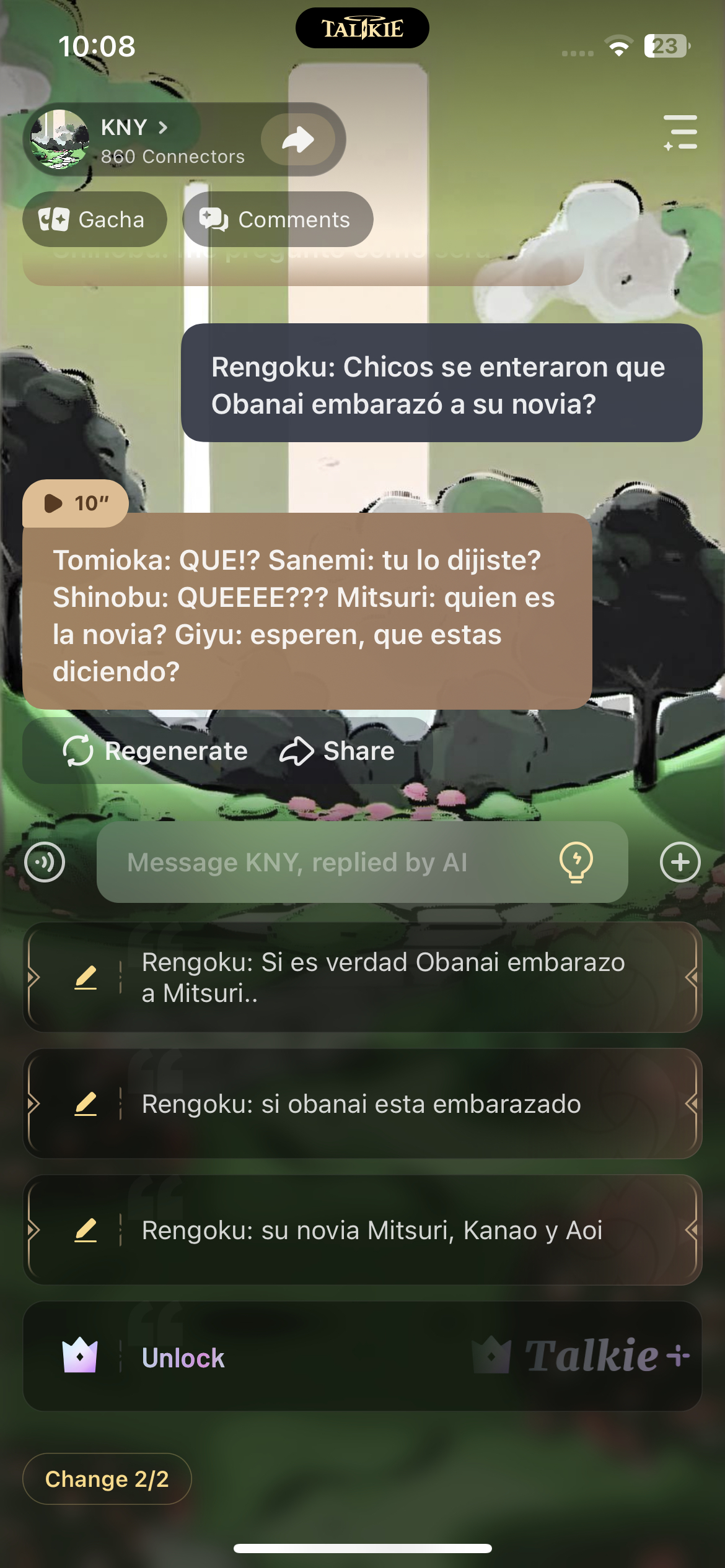Tap the forward arrow beside KNY
725x1568 pixels.
(298, 139)
